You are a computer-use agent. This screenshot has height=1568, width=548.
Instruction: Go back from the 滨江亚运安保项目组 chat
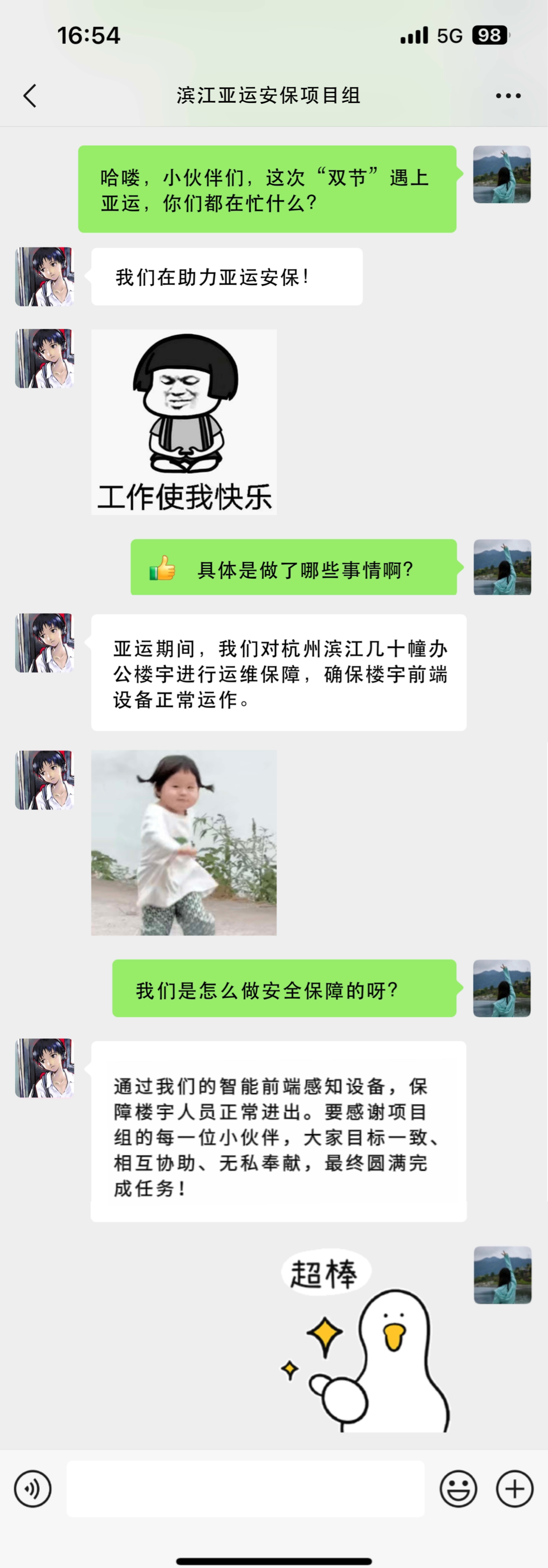(x=30, y=96)
